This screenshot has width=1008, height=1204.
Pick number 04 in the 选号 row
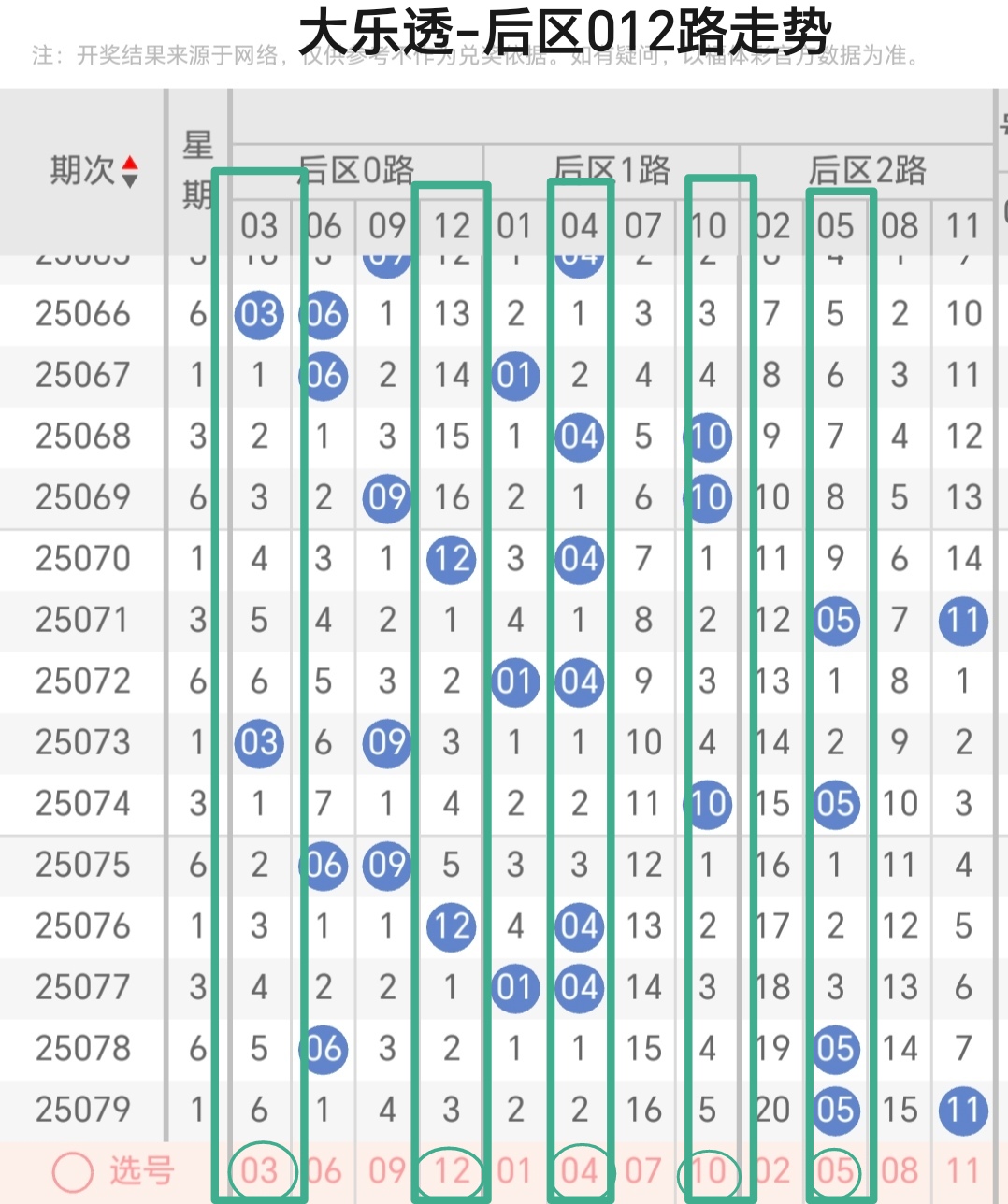(580, 1170)
